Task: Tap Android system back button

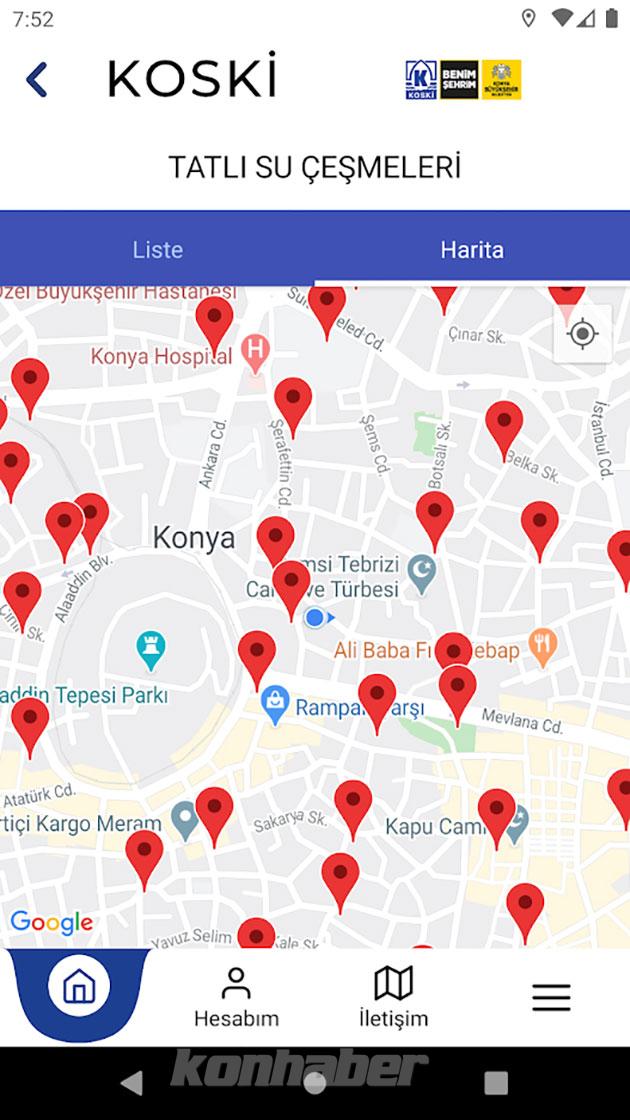Action: pyautogui.click(x=131, y=1082)
